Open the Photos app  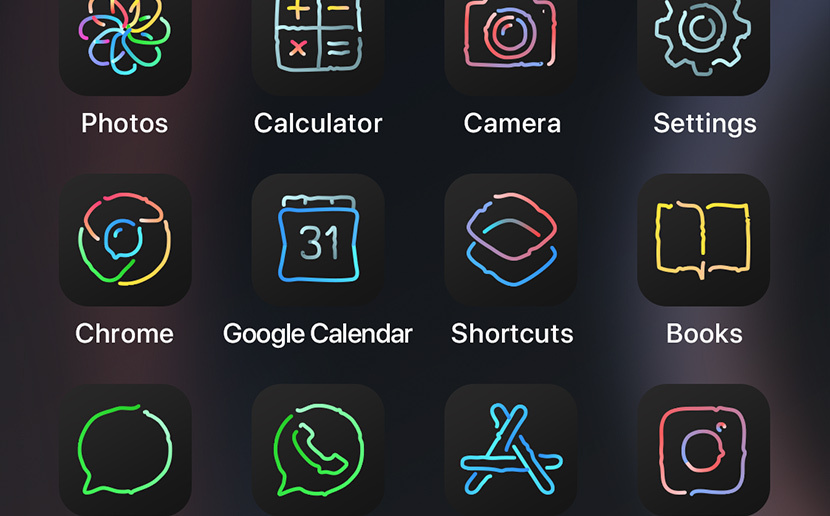[x=125, y=40]
